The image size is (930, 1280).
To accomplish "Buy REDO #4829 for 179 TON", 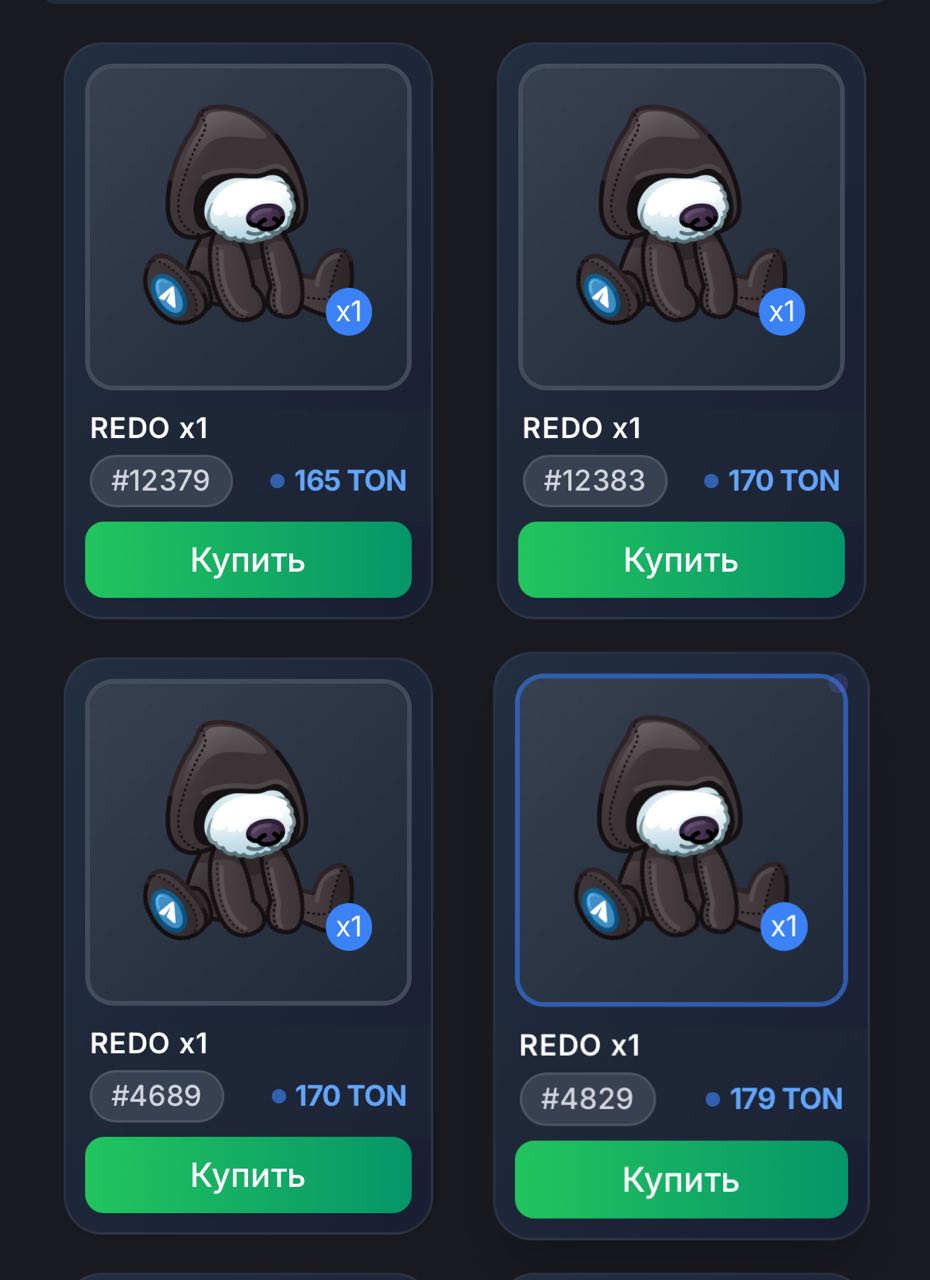I will pyautogui.click(x=681, y=1180).
